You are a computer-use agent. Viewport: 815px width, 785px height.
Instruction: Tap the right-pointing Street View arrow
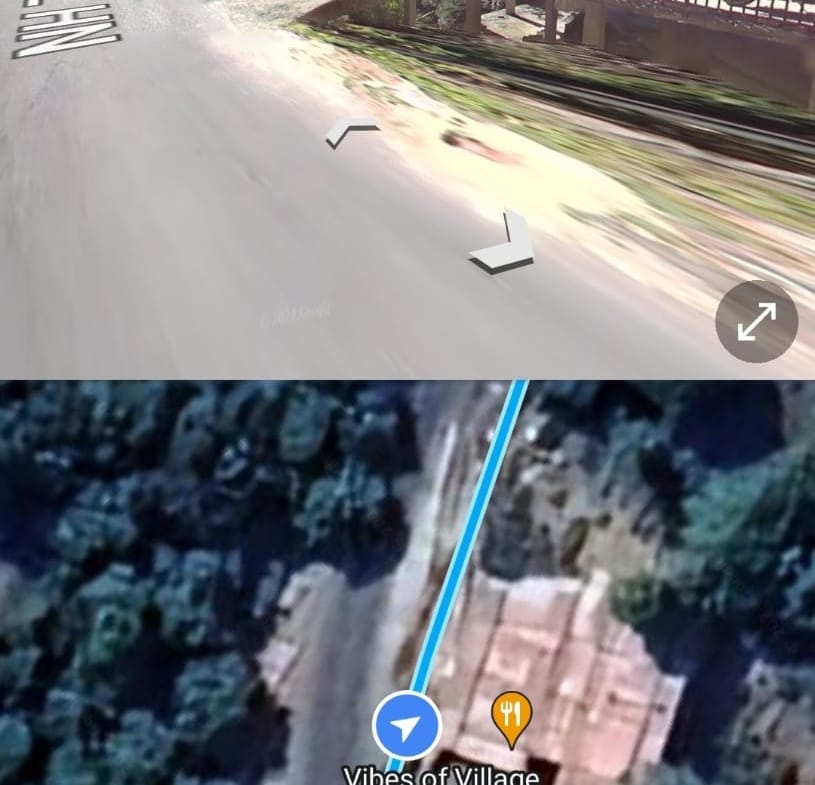click(x=506, y=245)
